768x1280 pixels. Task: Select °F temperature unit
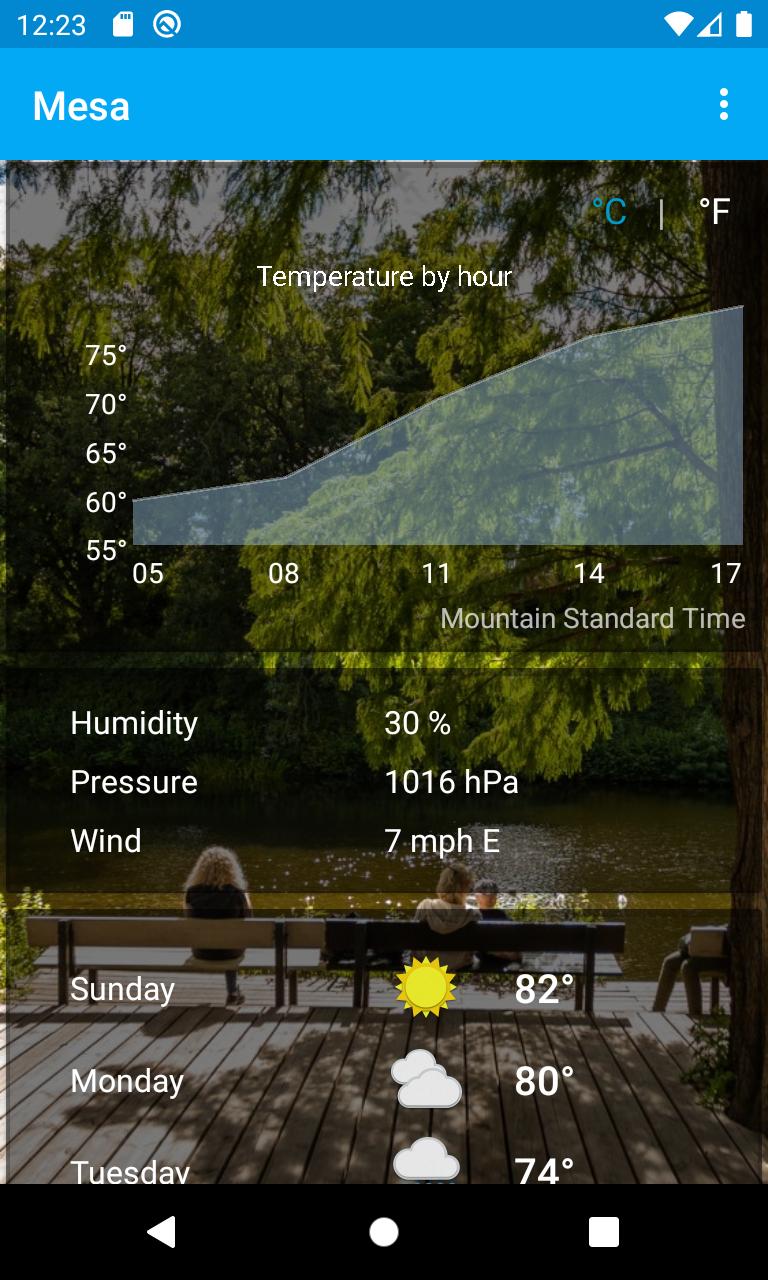(x=714, y=212)
